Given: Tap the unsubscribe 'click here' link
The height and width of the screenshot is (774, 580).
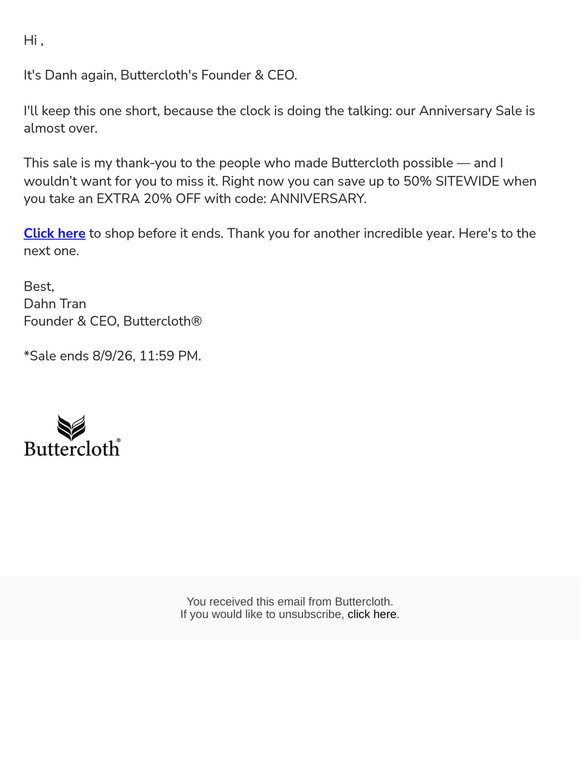Looking at the screenshot, I should coord(372,615).
